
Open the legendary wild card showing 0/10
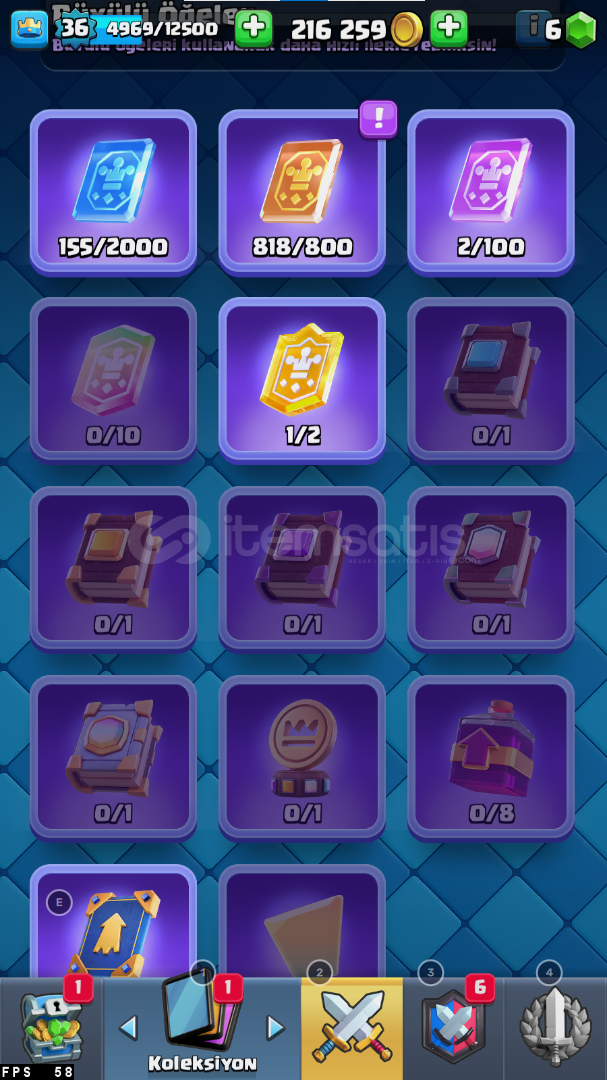pos(113,378)
